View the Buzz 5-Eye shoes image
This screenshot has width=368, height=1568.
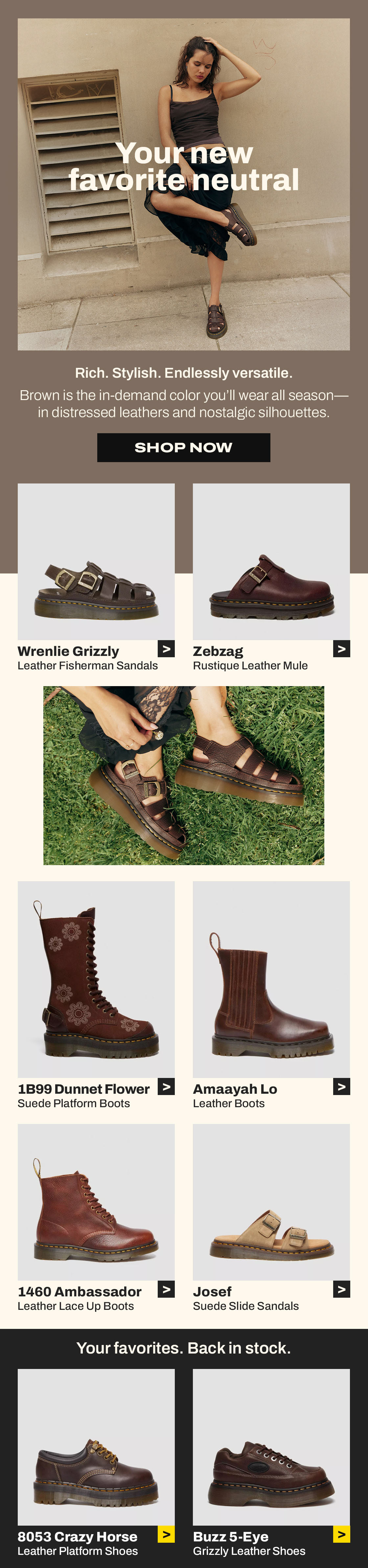pos(271,1447)
